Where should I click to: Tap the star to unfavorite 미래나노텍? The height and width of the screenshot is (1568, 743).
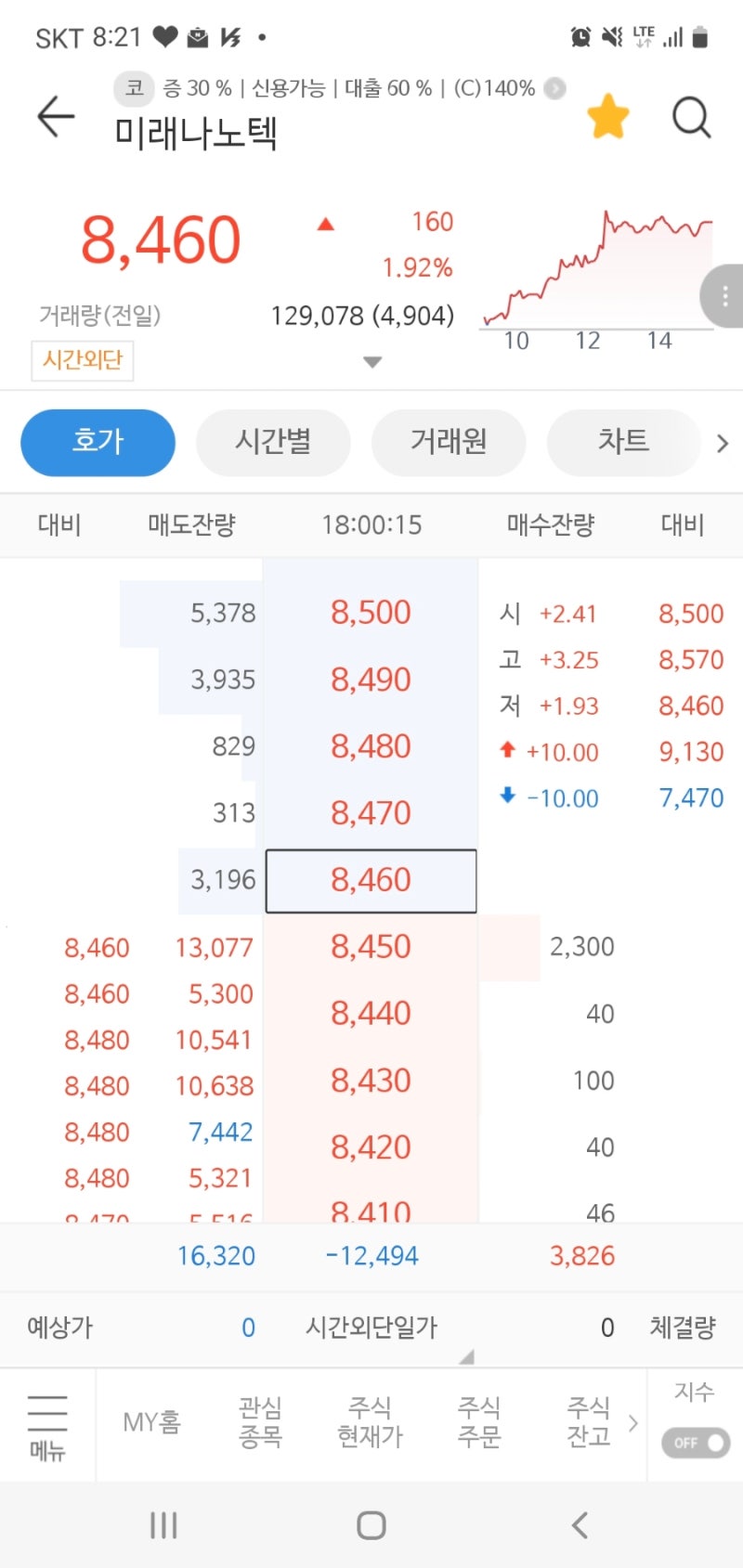point(608,116)
